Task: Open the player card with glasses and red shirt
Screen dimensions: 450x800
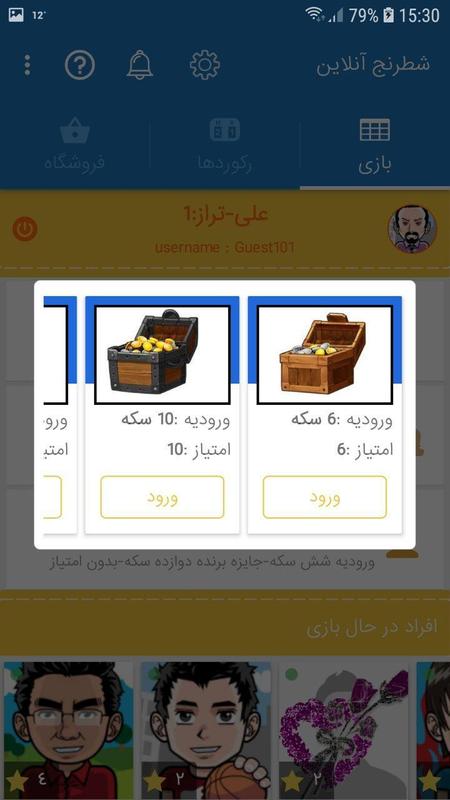Action: coord(68,731)
